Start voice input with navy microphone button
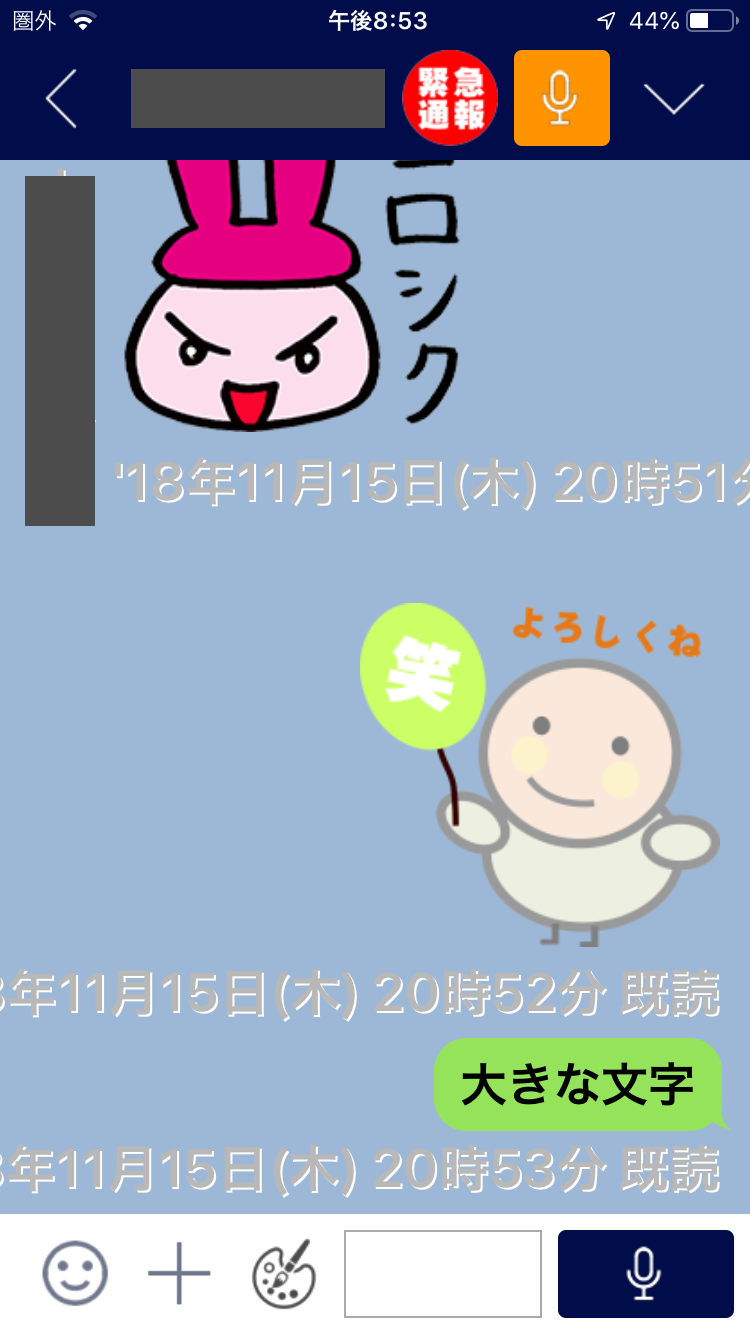750x1334 pixels. [645, 1273]
